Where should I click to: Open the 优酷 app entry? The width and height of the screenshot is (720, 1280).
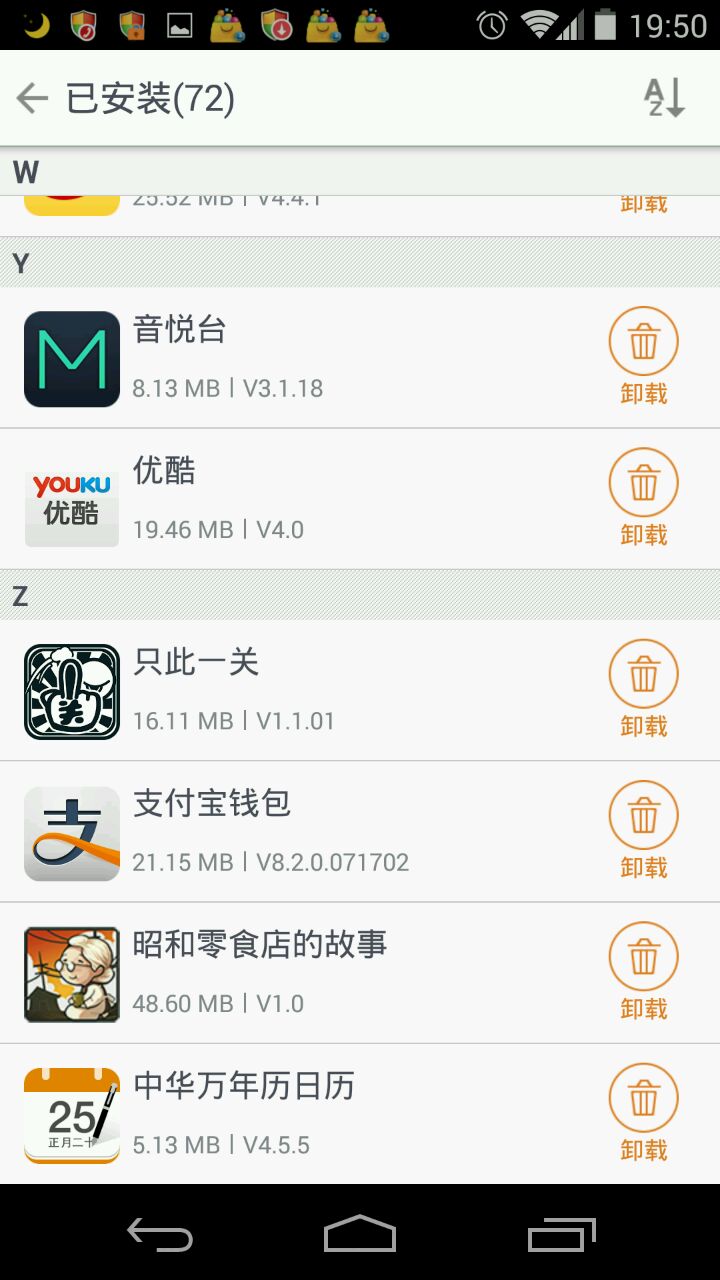(300, 499)
